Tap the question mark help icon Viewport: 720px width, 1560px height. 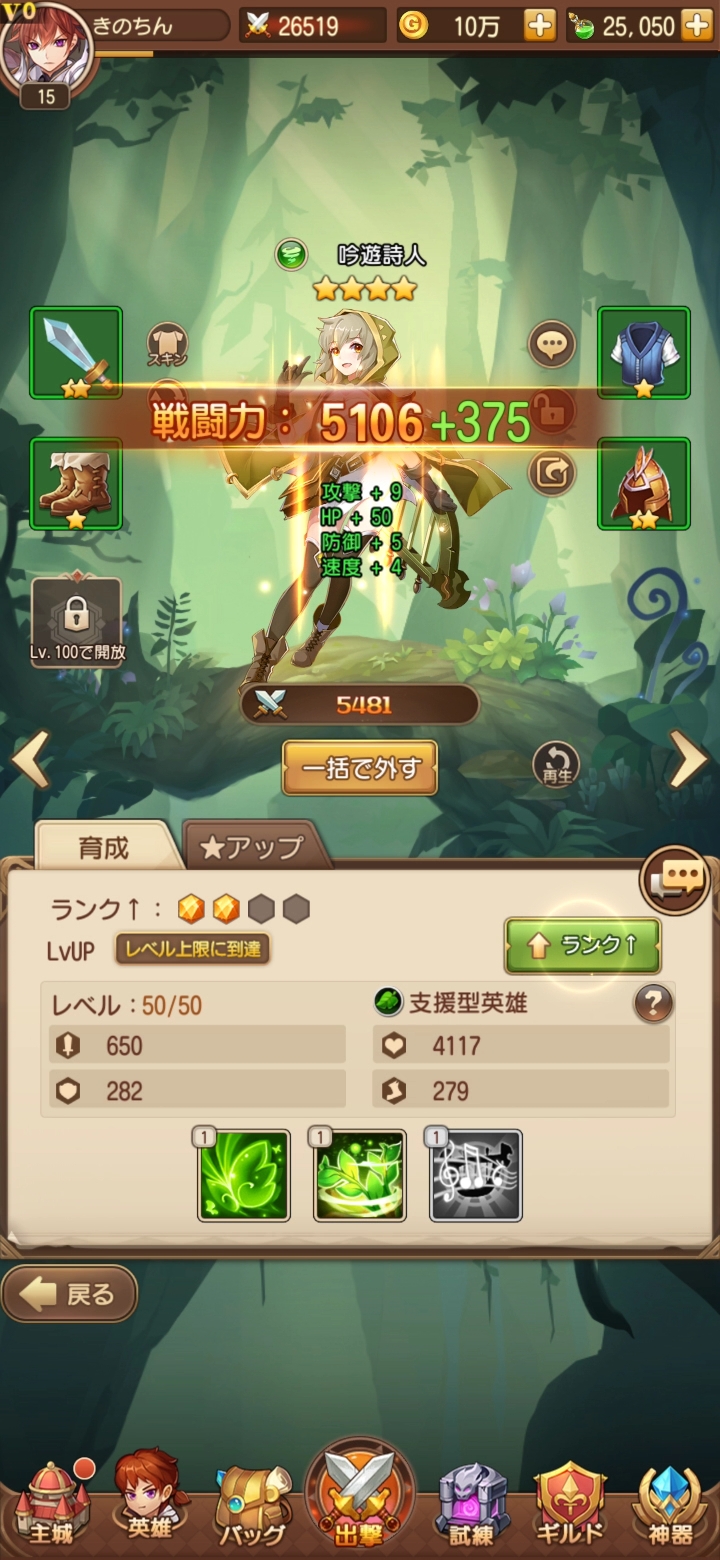[653, 1003]
